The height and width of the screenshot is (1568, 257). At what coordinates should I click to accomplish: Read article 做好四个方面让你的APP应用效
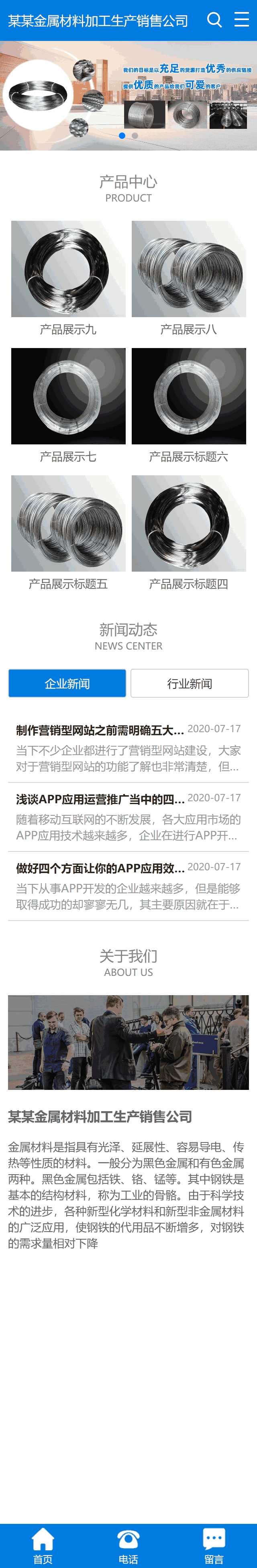pyautogui.click(x=100, y=867)
